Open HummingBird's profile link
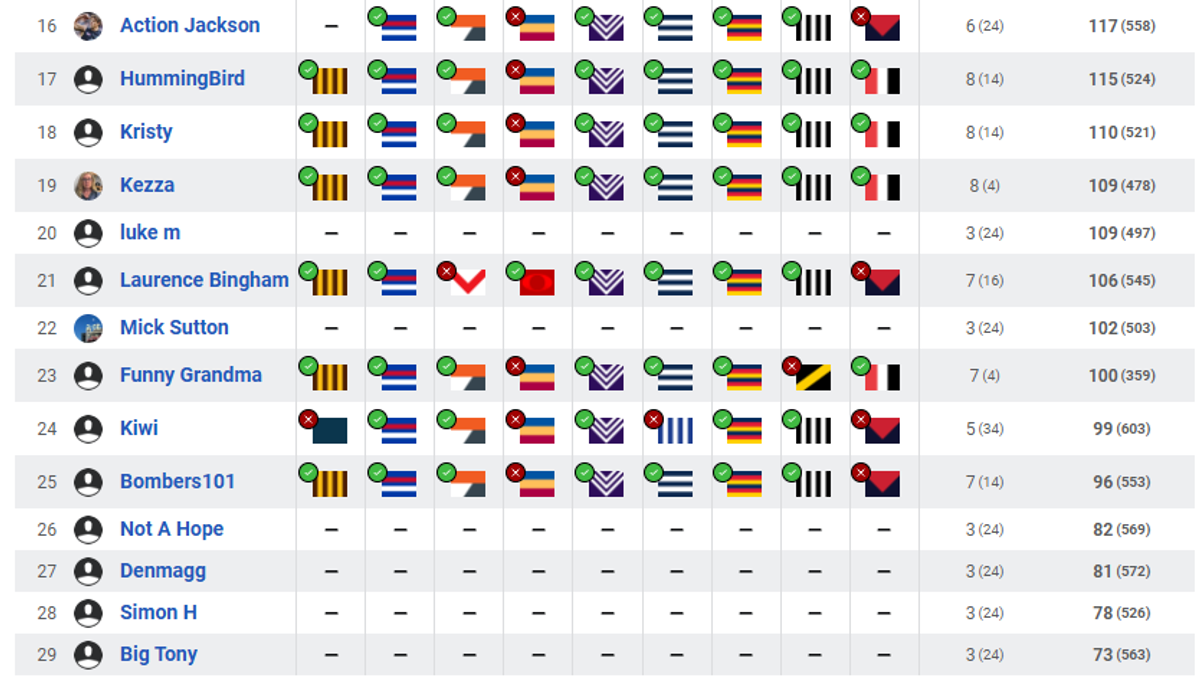 (182, 79)
